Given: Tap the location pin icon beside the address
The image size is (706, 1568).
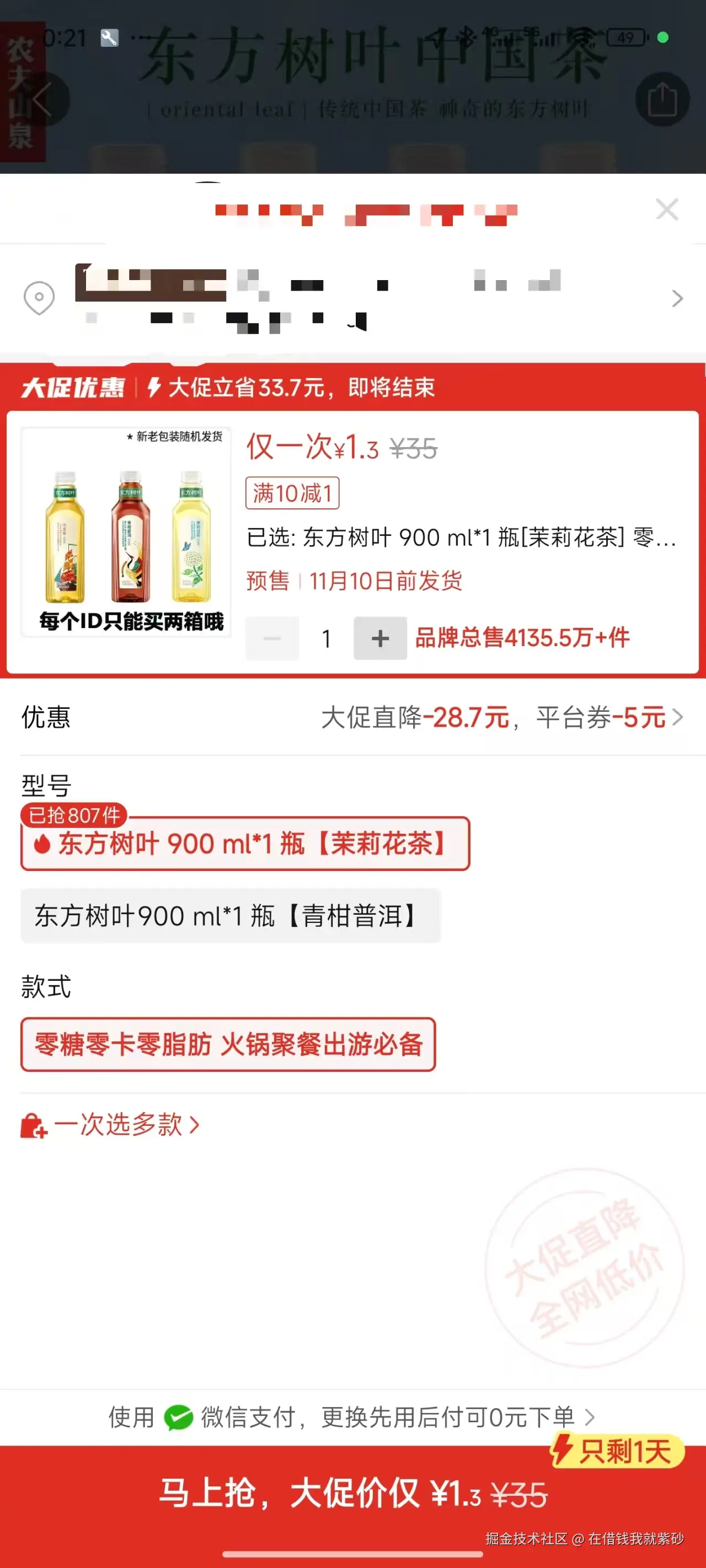Looking at the screenshot, I should (x=39, y=298).
